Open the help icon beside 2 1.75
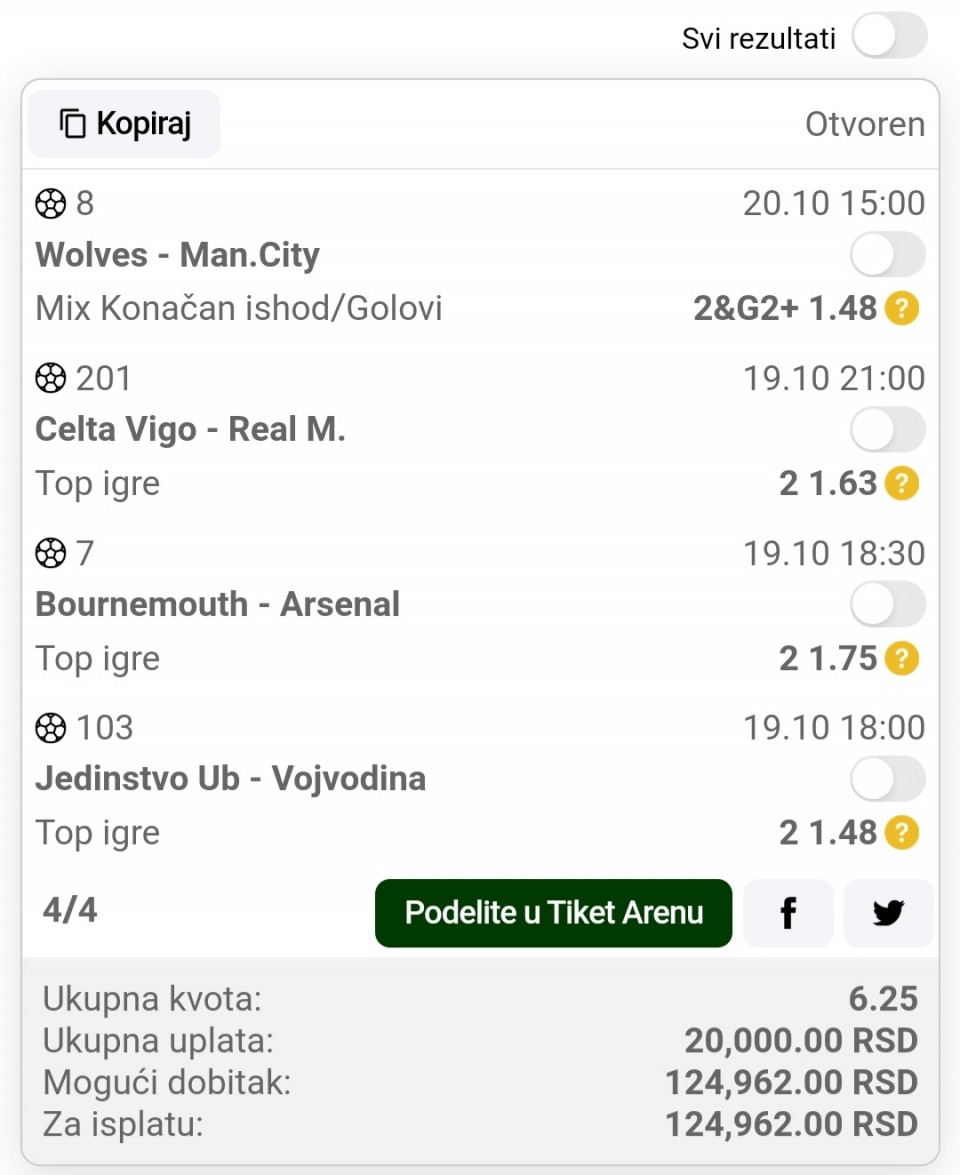The height and width of the screenshot is (1175, 960). 901,659
